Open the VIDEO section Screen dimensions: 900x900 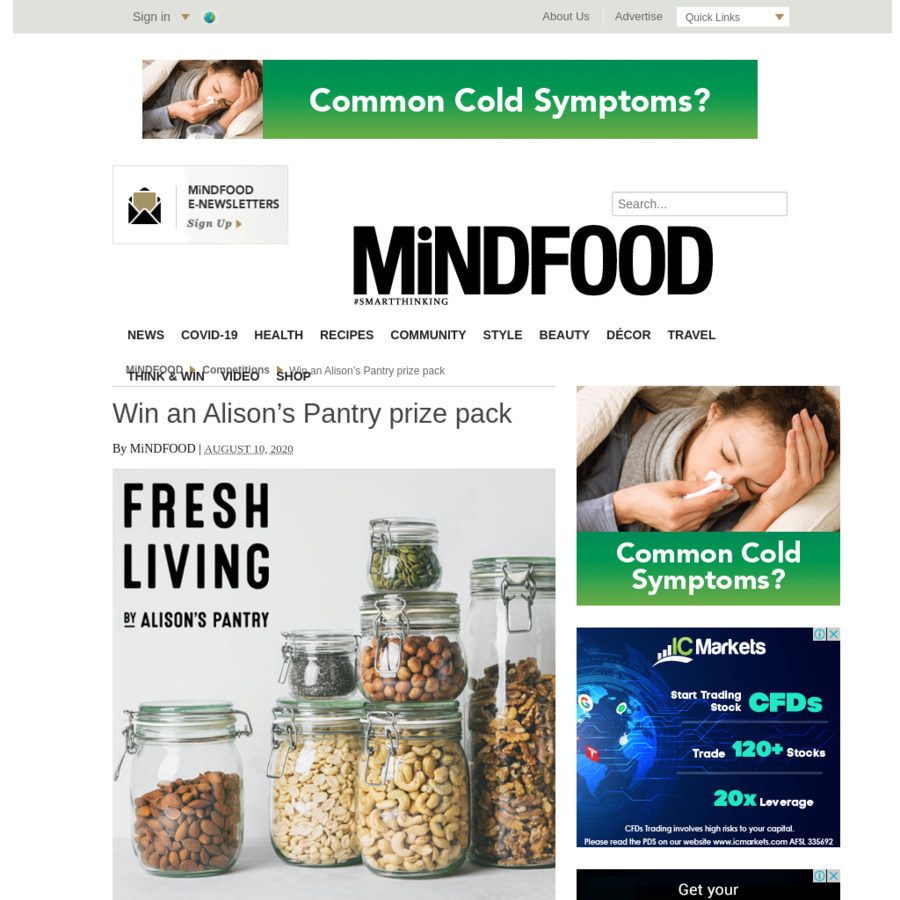[240, 377]
